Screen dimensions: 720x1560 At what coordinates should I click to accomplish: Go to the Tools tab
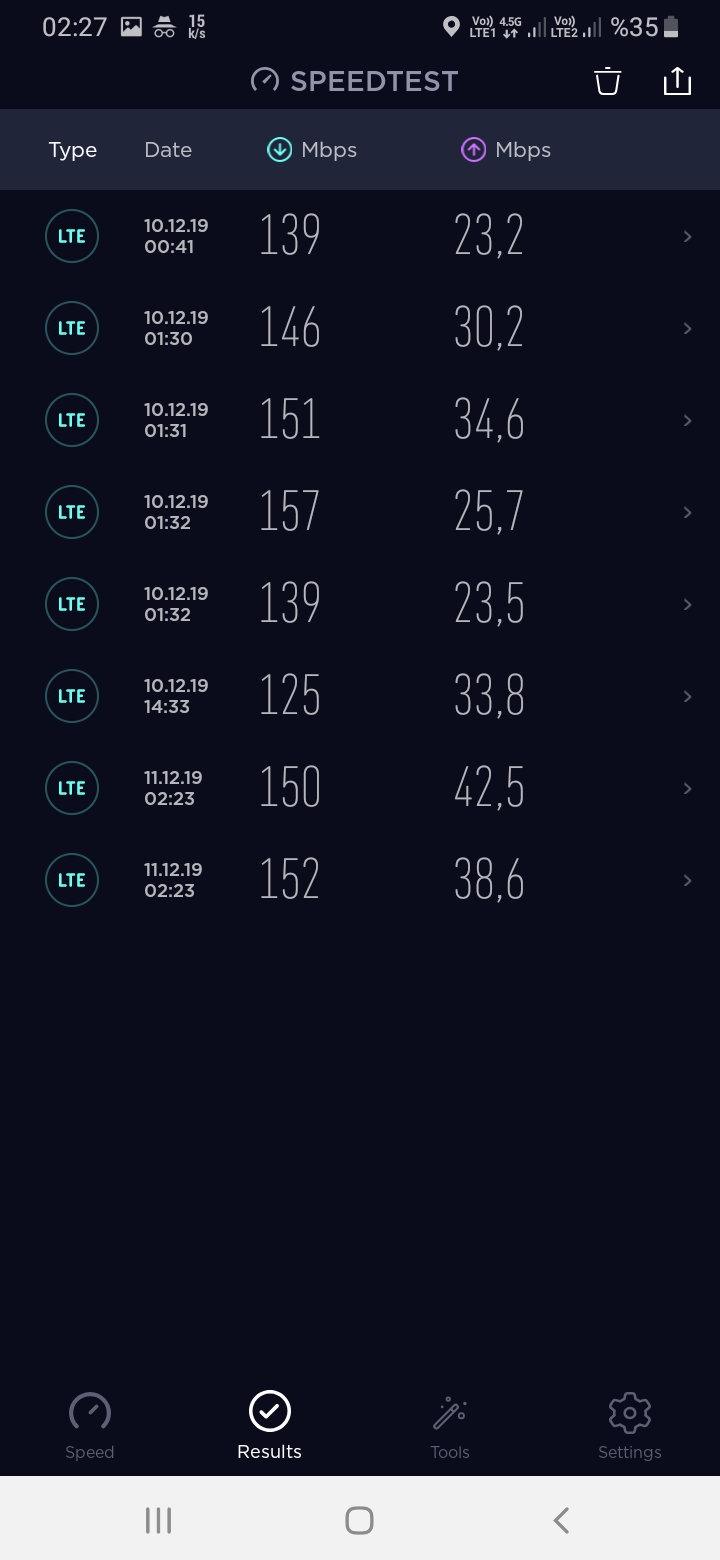coord(450,1426)
